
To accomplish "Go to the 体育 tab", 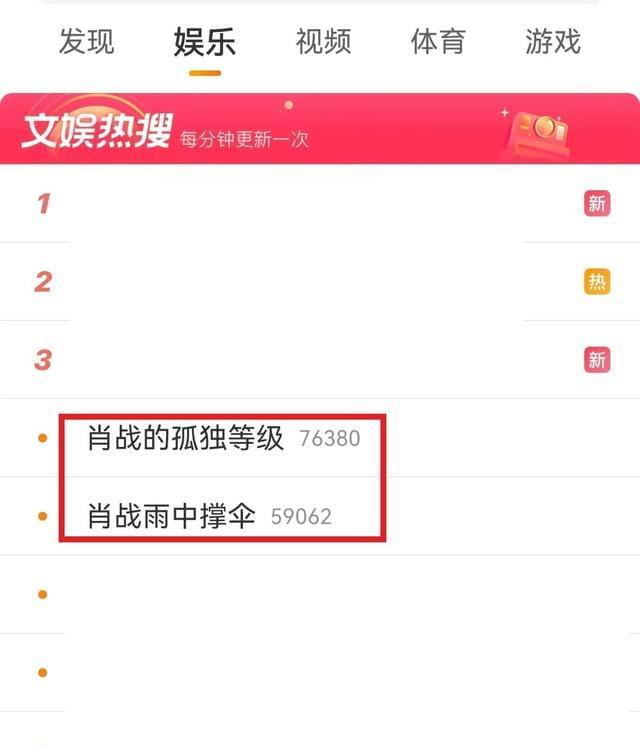I will [x=438, y=42].
